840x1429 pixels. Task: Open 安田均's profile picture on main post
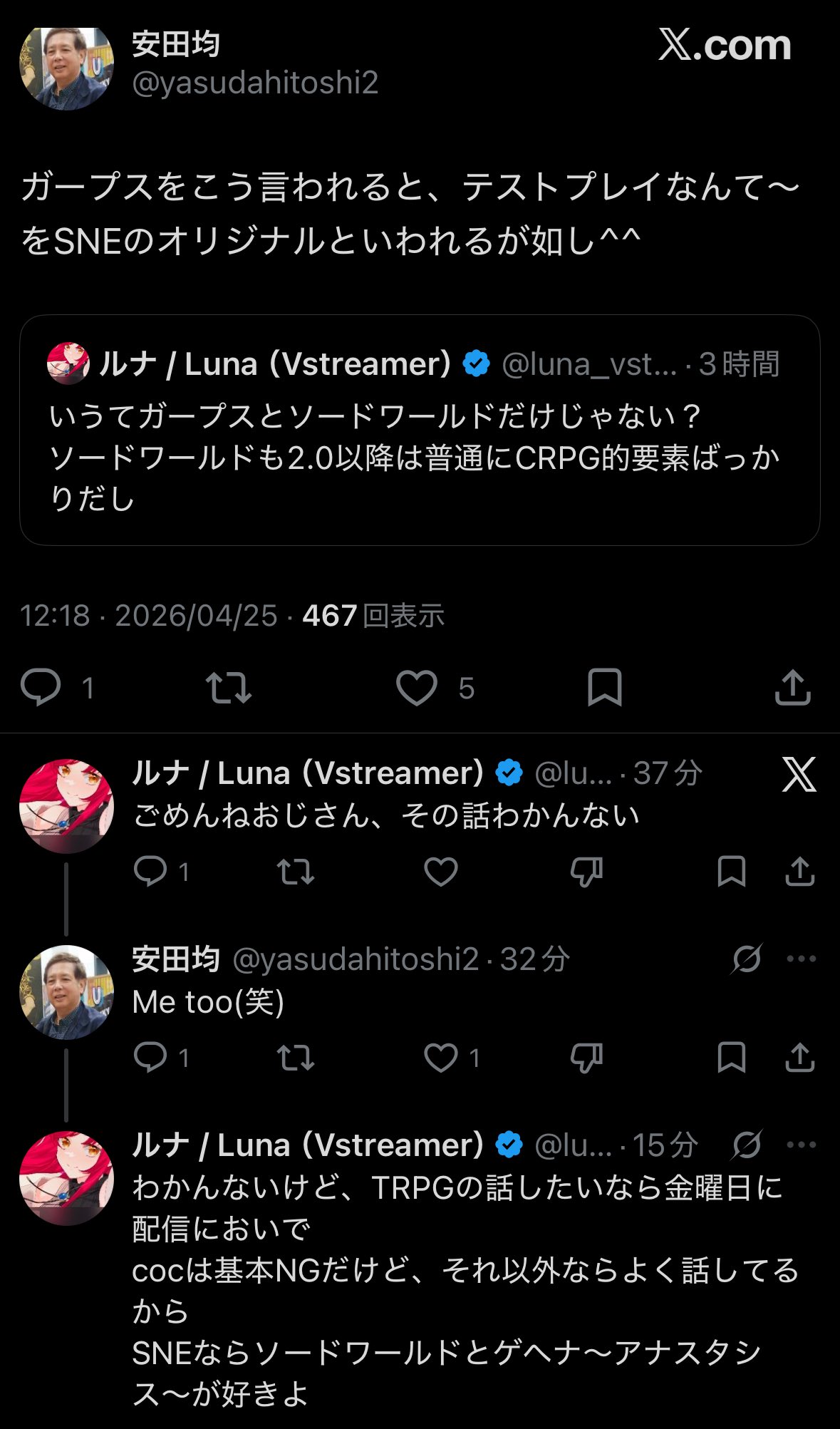coord(66,68)
